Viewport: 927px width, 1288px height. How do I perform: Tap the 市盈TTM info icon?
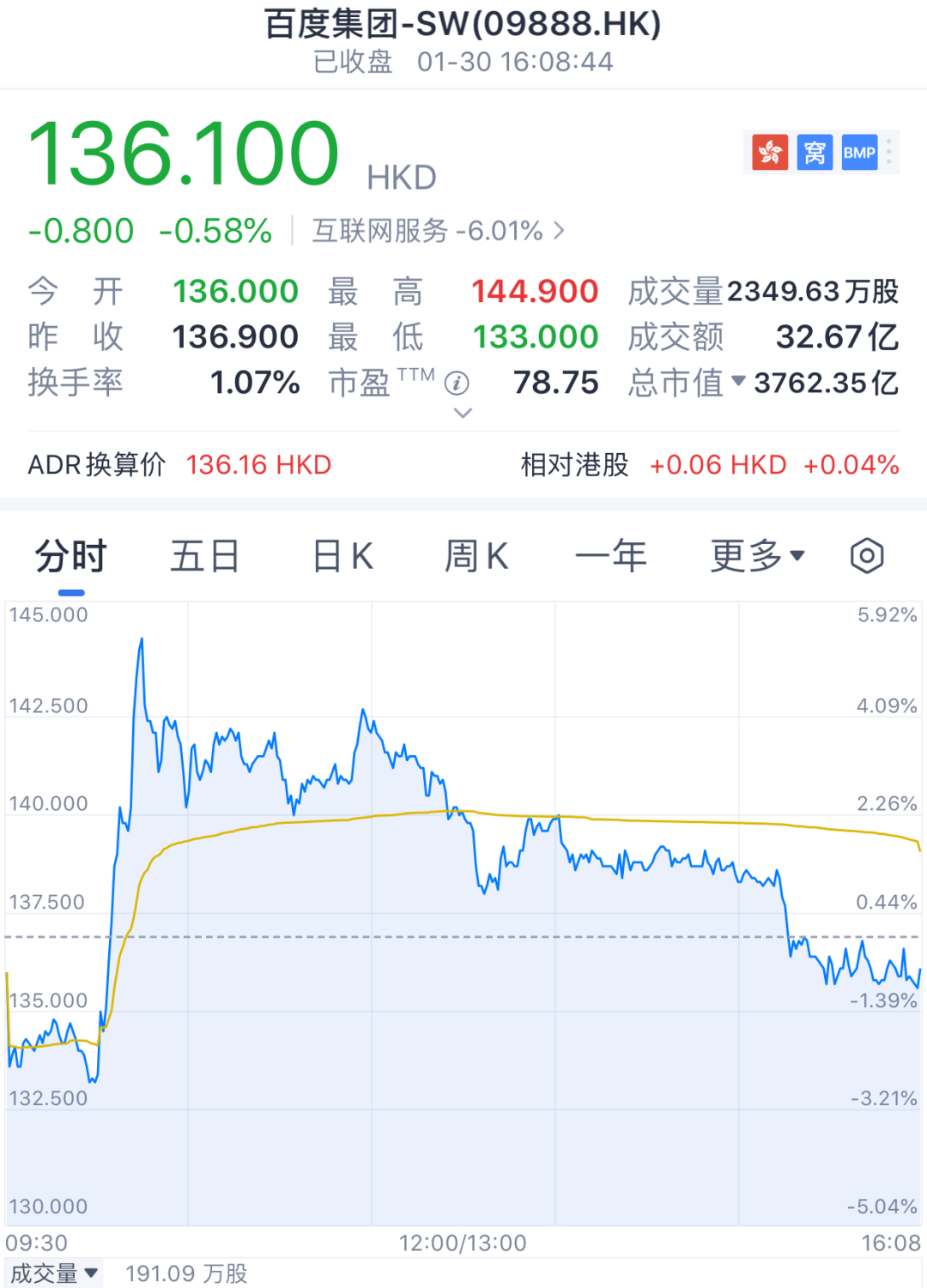457,384
